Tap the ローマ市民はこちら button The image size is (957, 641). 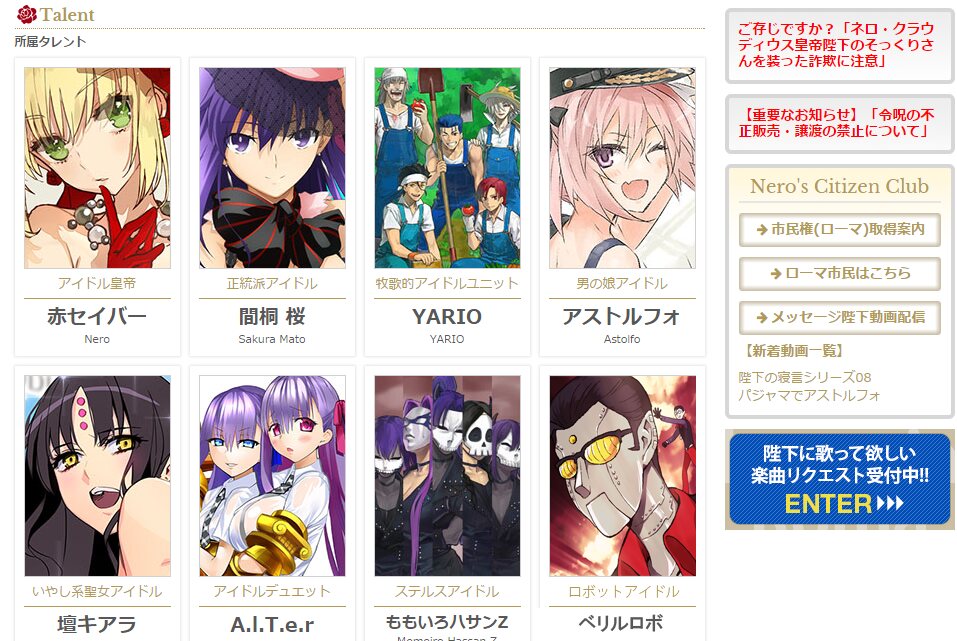(x=839, y=273)
